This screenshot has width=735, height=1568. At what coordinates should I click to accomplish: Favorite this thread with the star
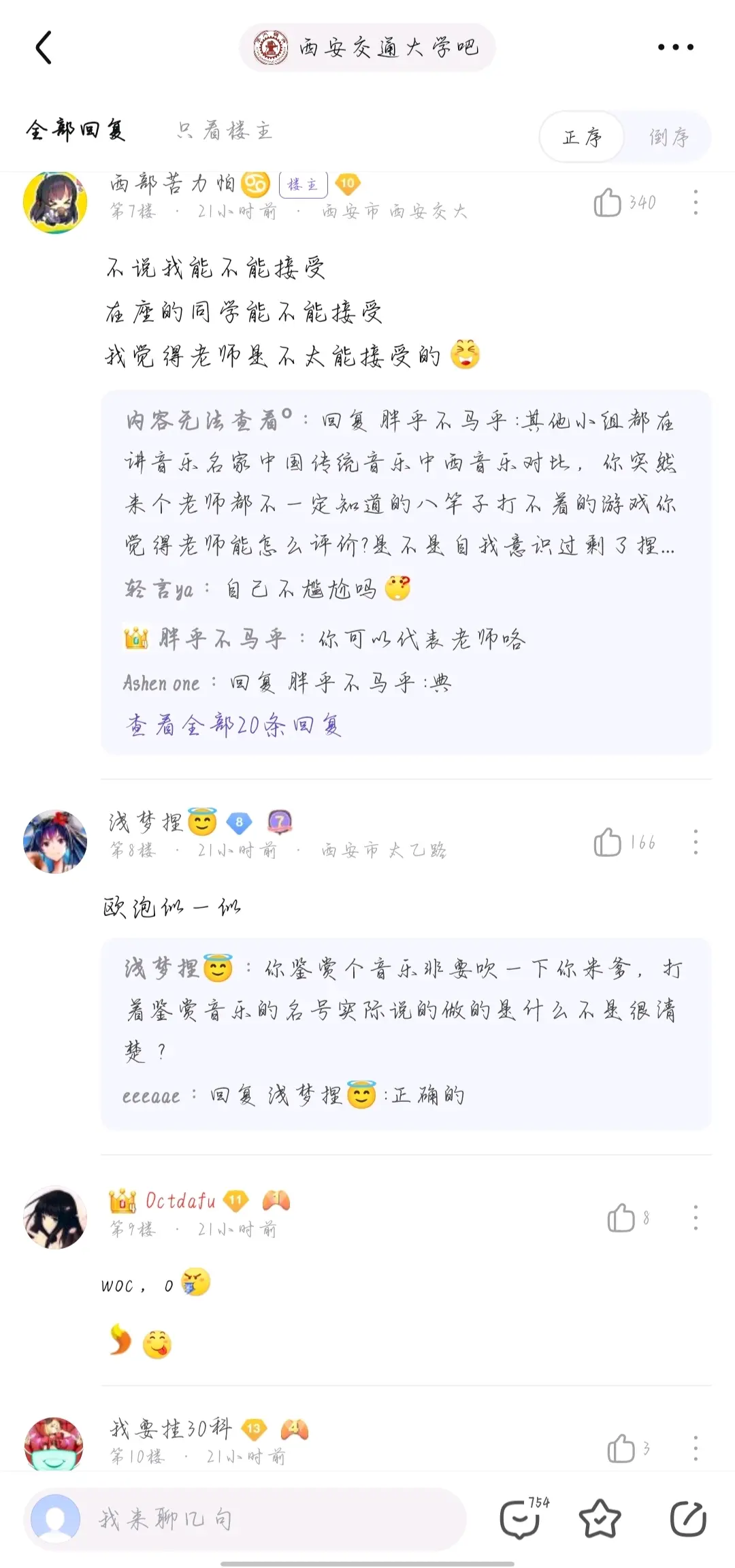pos(600,1518)
